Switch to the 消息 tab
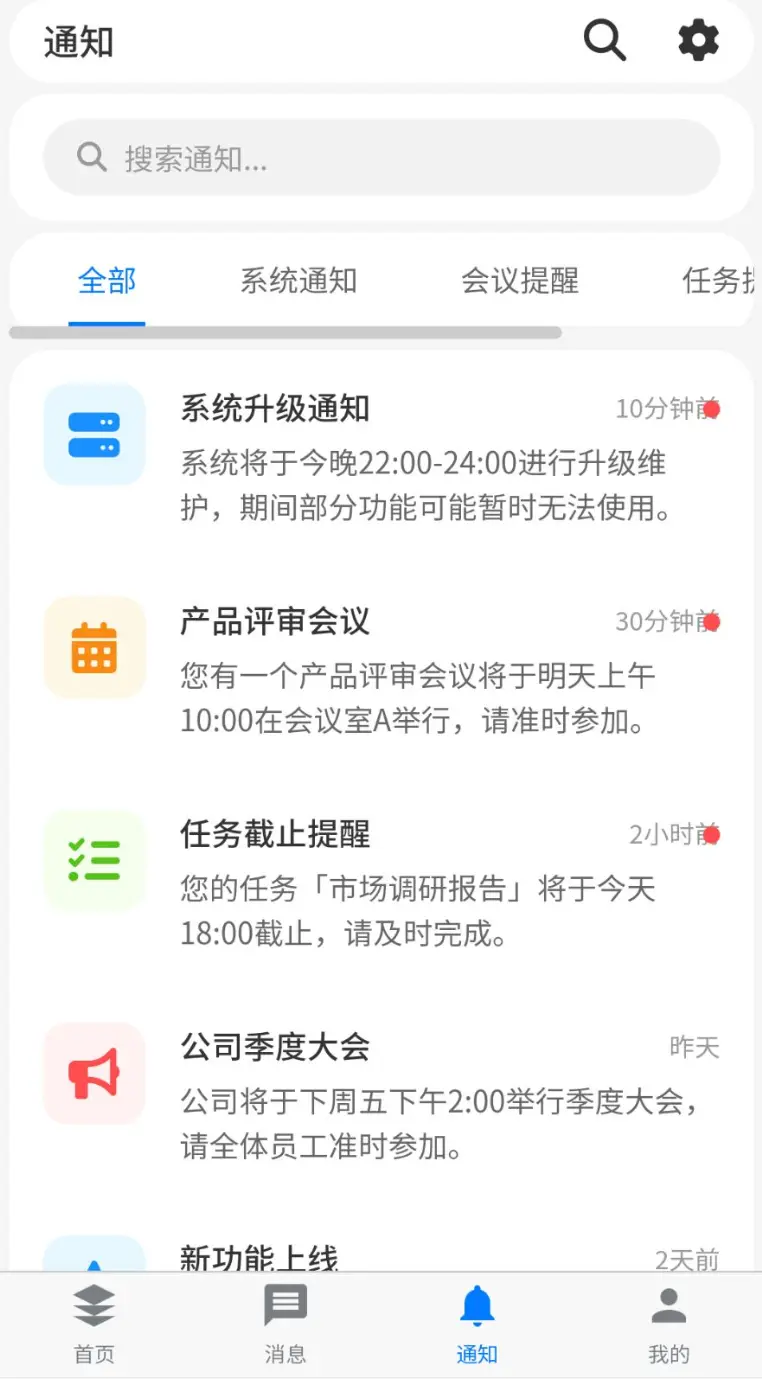The image size is (762, 1379). [286, 1325]
